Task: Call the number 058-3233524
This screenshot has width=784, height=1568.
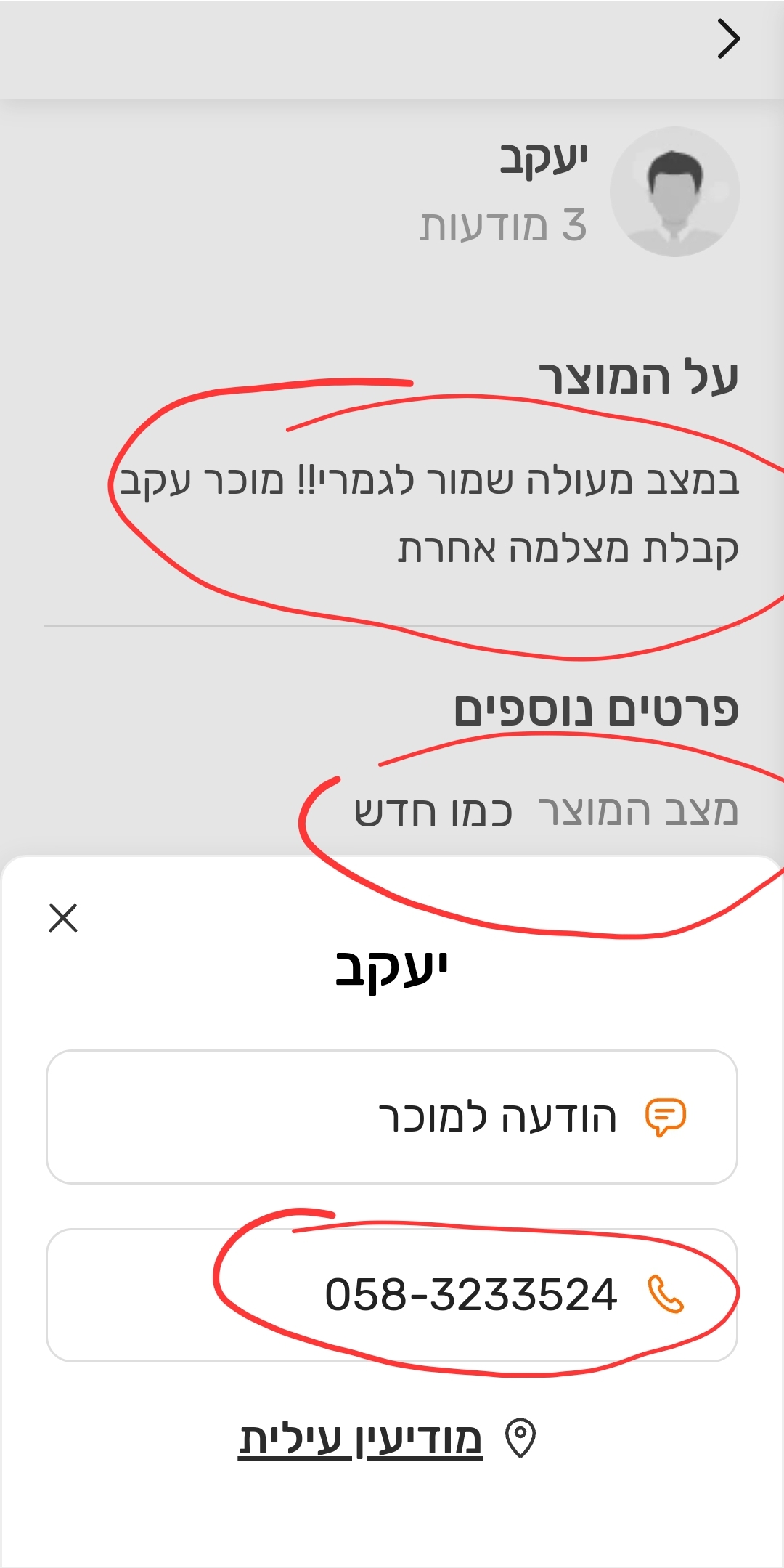Action: pyautogui.click(x=392, y=1295)
